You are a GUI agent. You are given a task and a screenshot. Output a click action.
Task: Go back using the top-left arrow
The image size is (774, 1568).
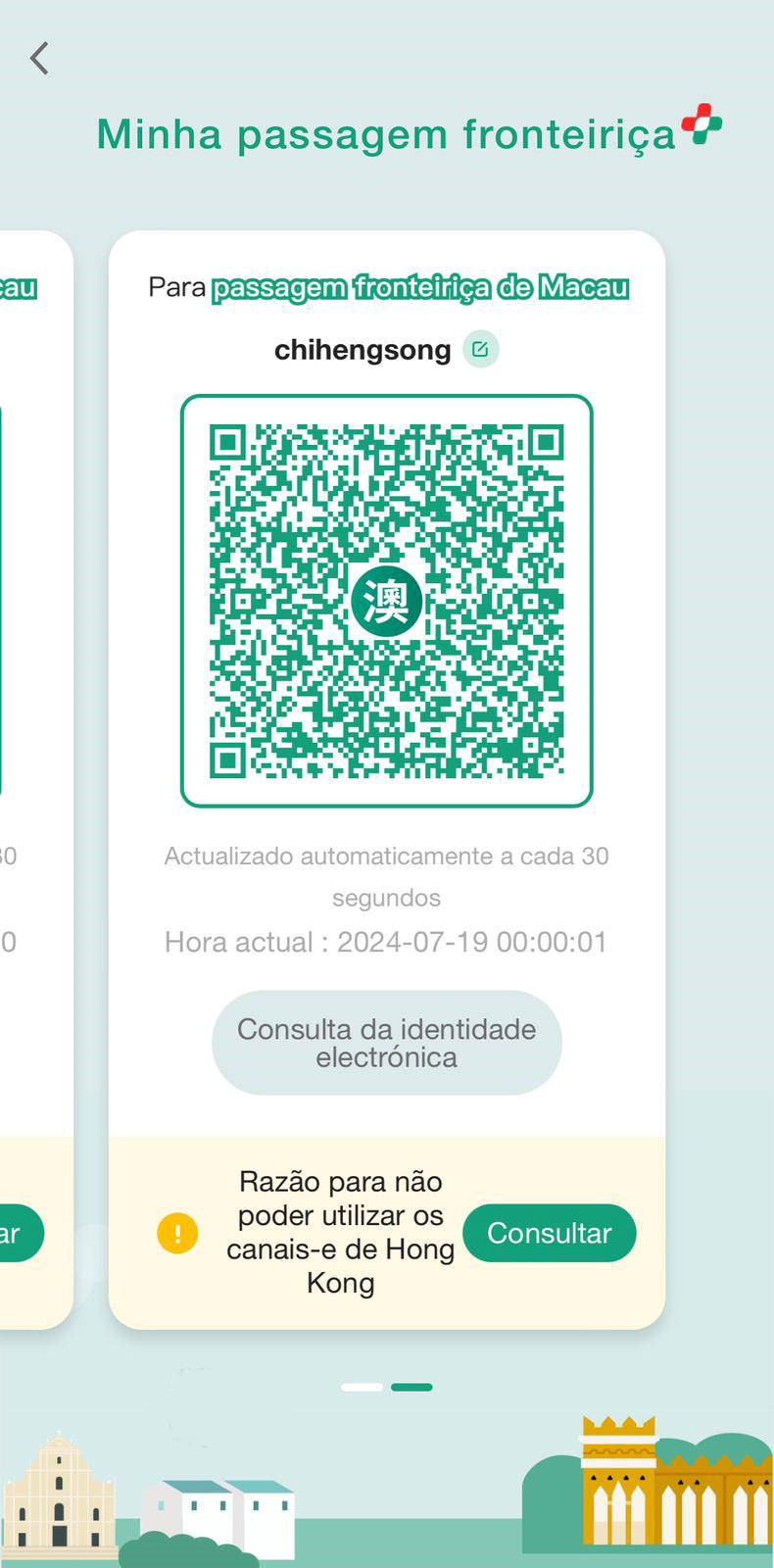point(39,59)
